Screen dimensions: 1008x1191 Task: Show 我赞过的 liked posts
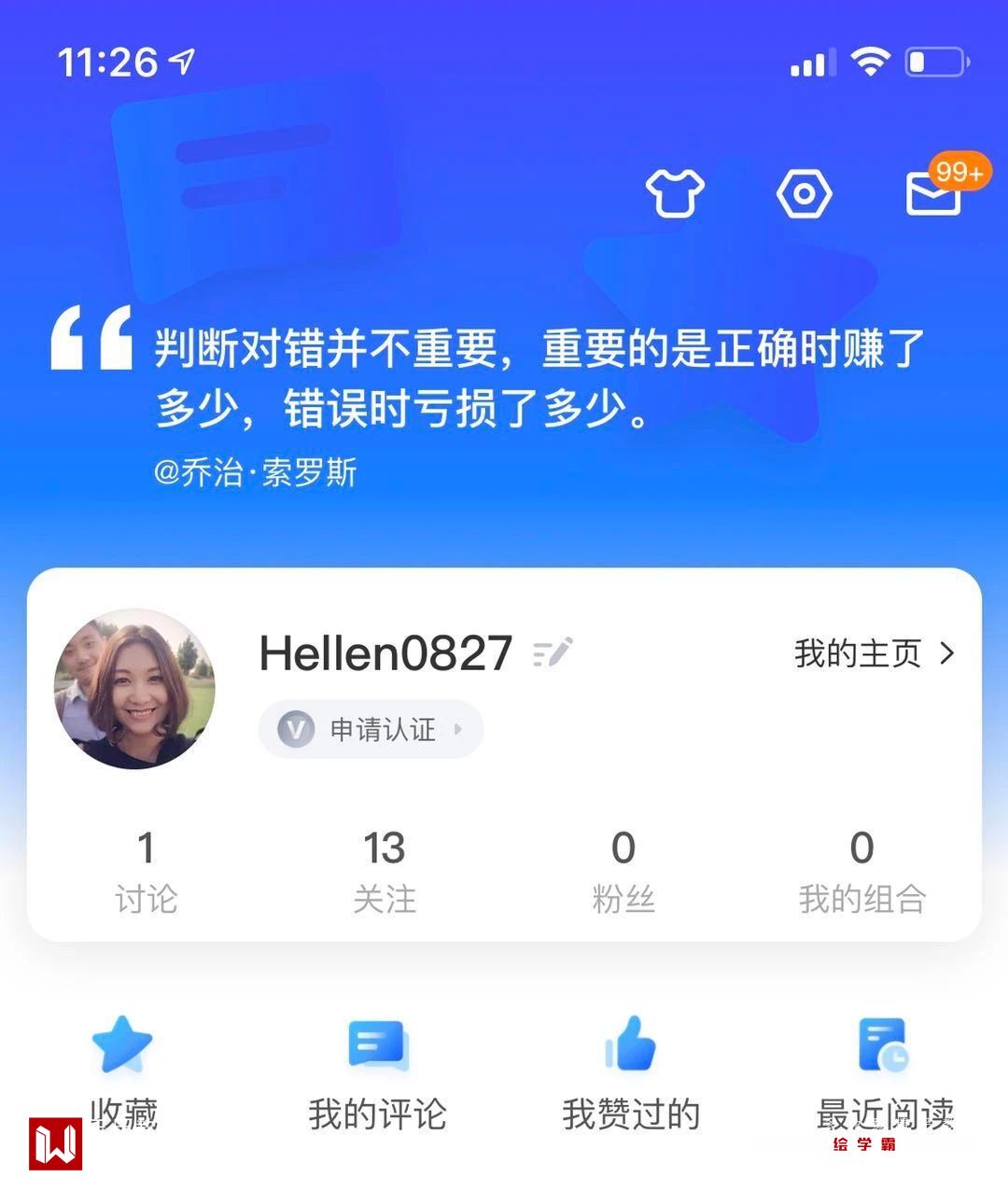pos(631,1073)
